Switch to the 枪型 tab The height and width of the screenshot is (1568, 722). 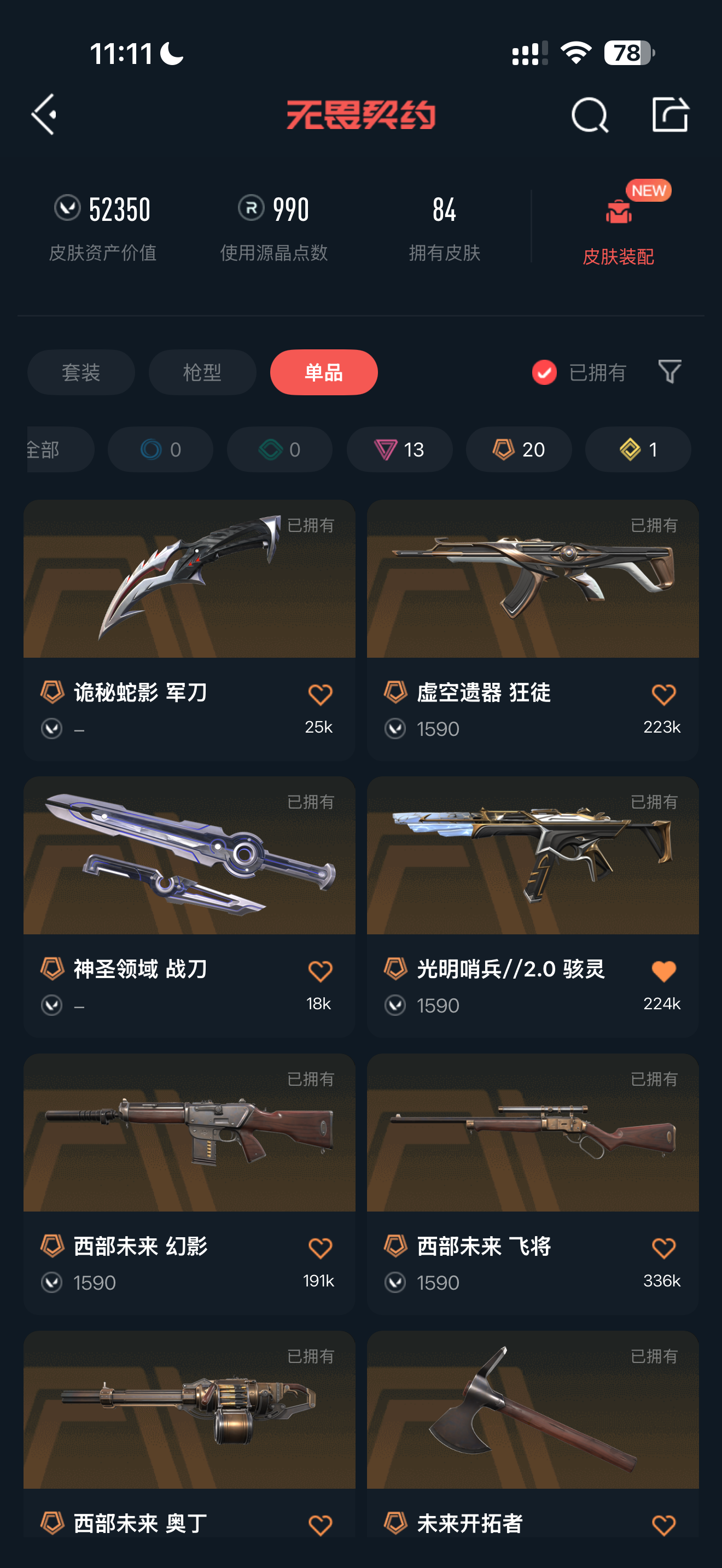[x=202, y=372]
